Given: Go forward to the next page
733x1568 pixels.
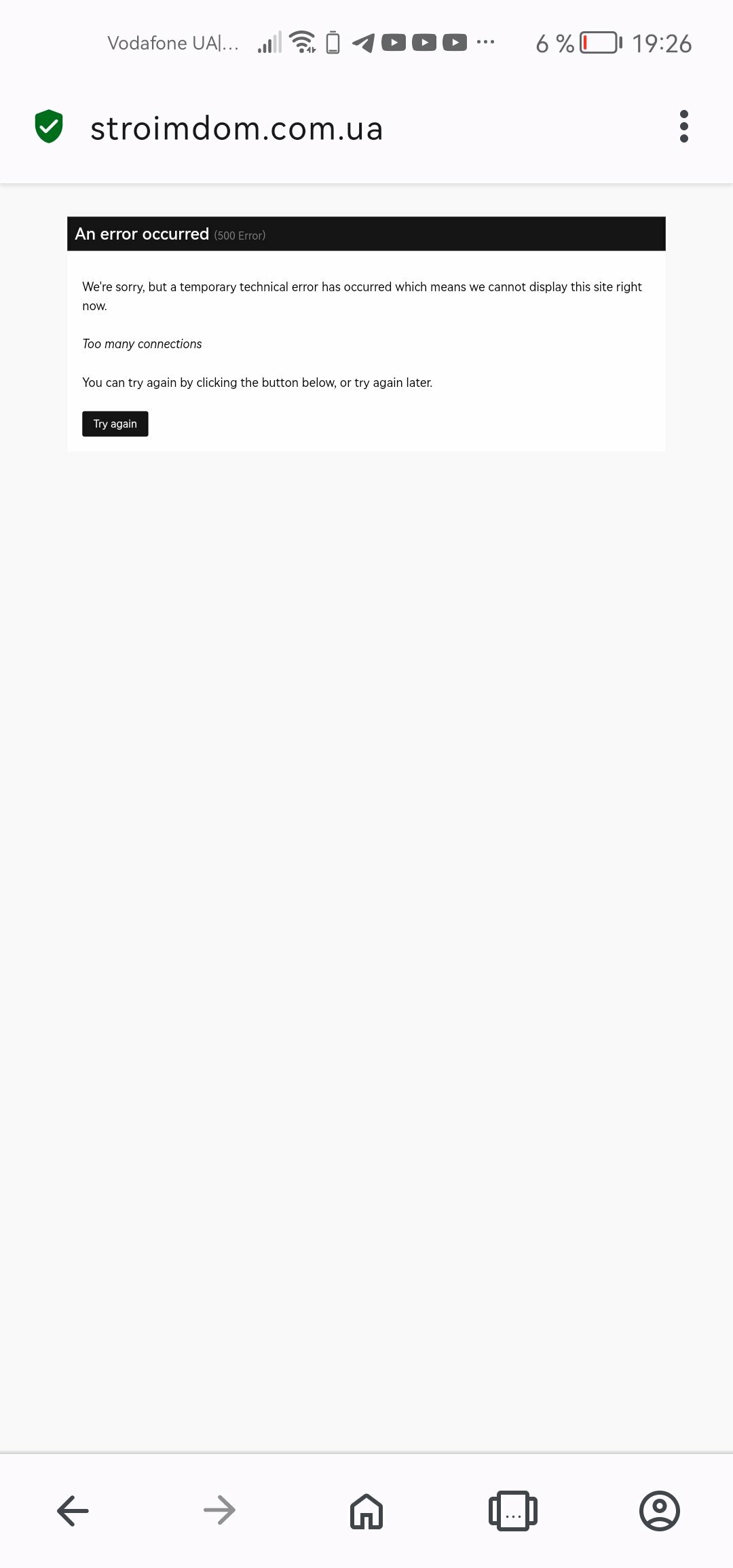Looking at the screenshot, I should tap(219, 1510).
